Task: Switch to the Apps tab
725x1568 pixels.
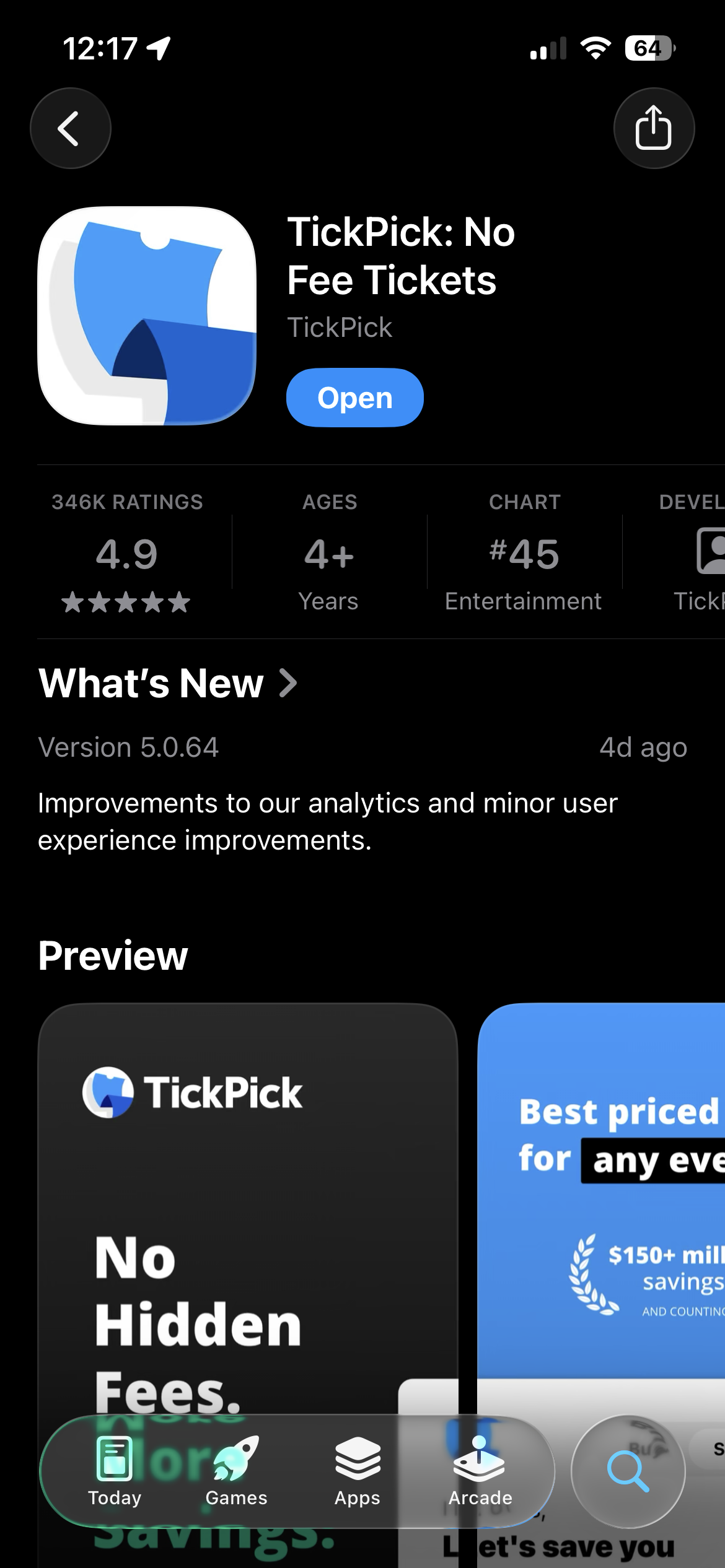Action: (358, 1471)
